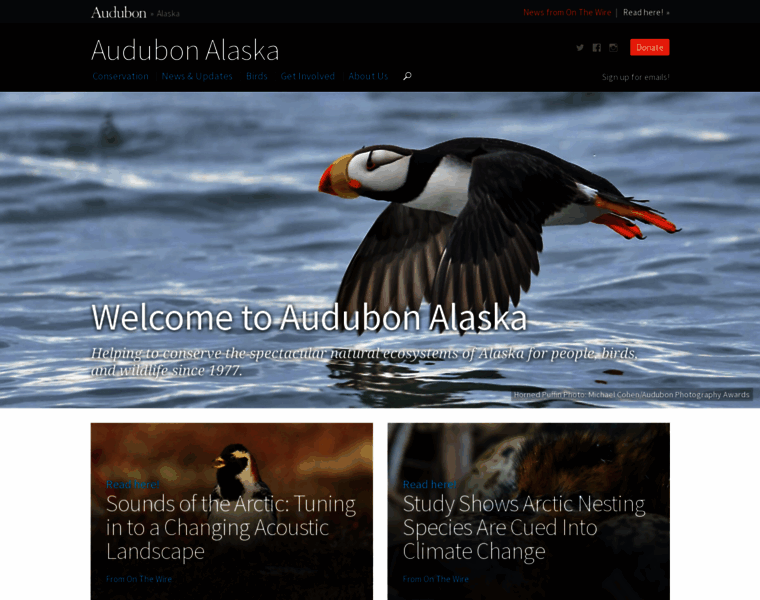This screenshot has width=760, height=600.
Task: Go to News & Updates
Action: pos(197,76)
